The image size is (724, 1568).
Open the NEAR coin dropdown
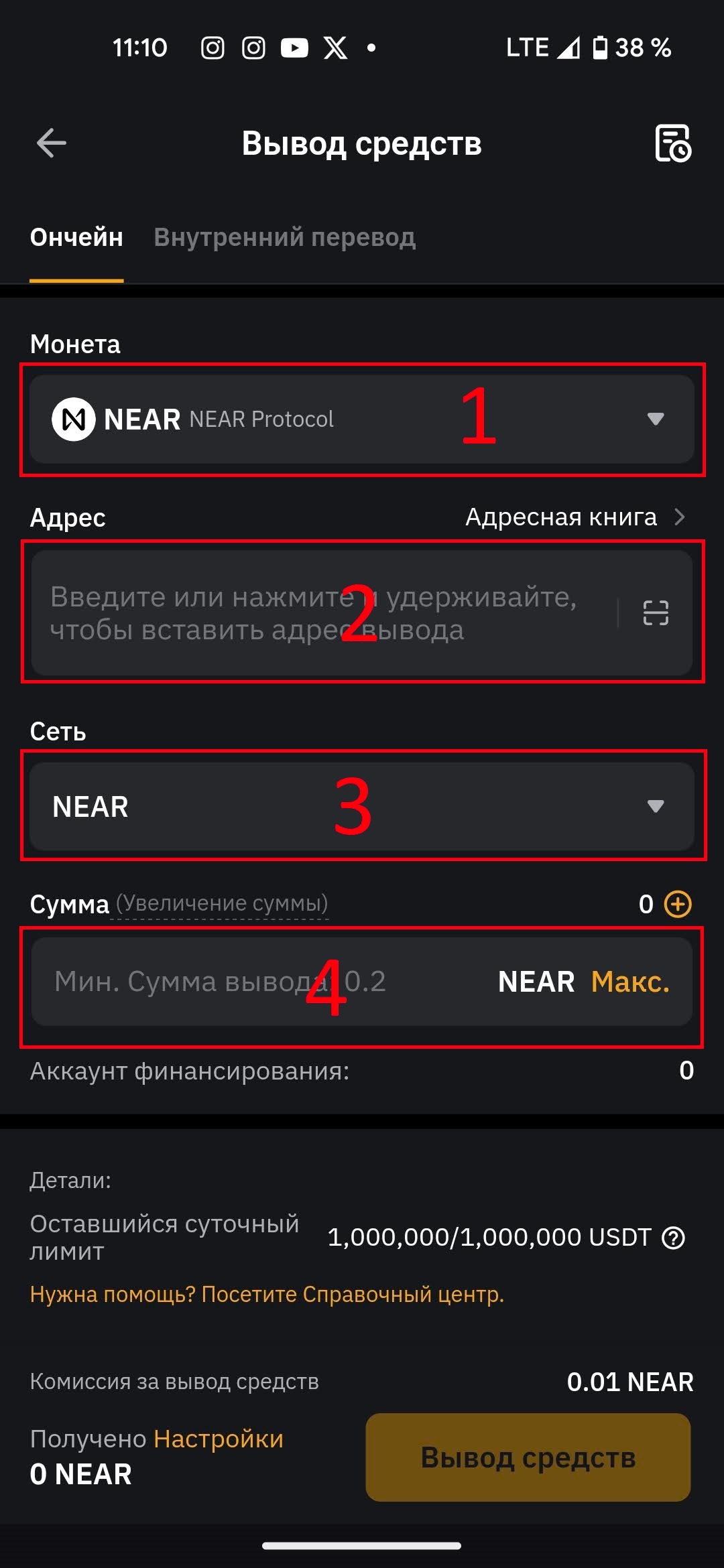(362, 419)
